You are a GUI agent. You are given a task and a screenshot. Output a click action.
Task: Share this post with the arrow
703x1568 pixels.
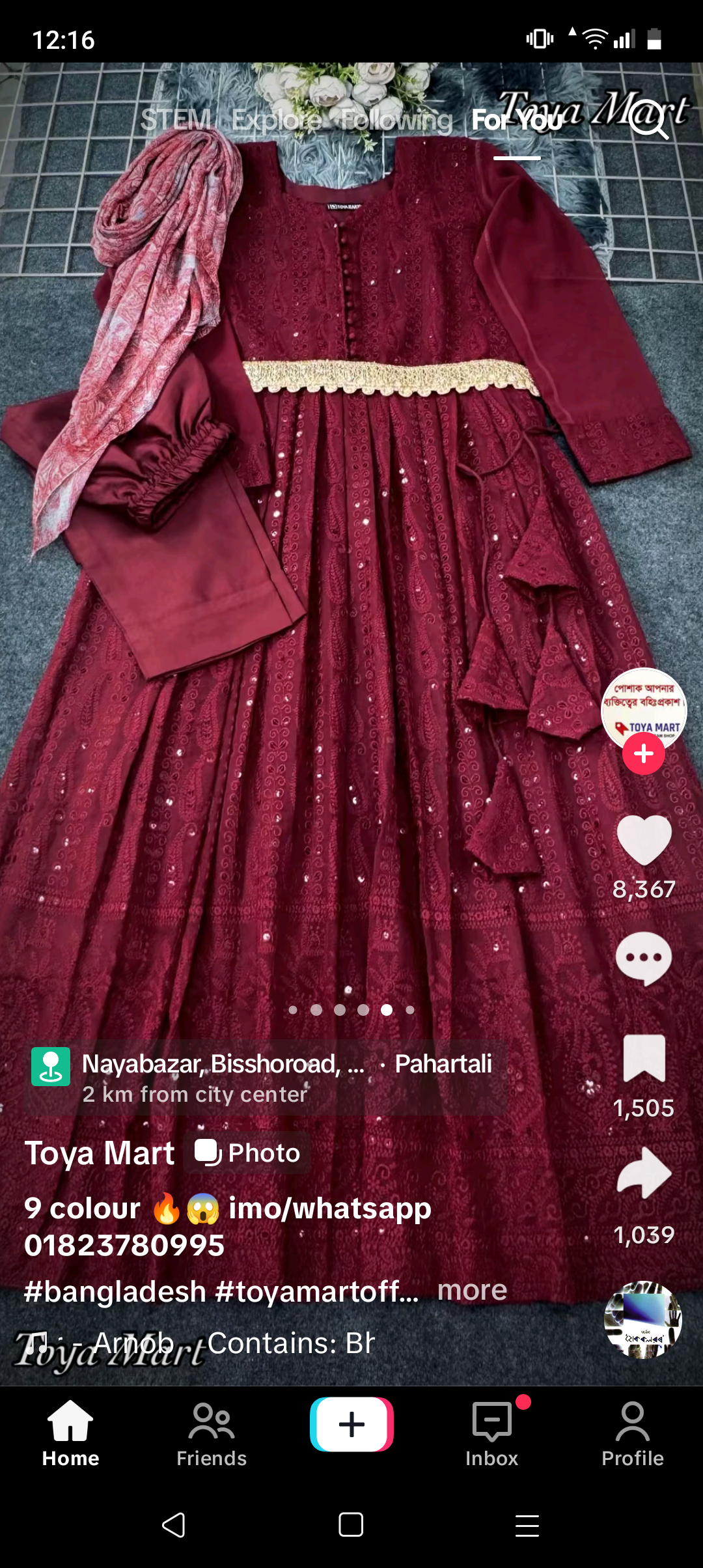point(644,1173)
